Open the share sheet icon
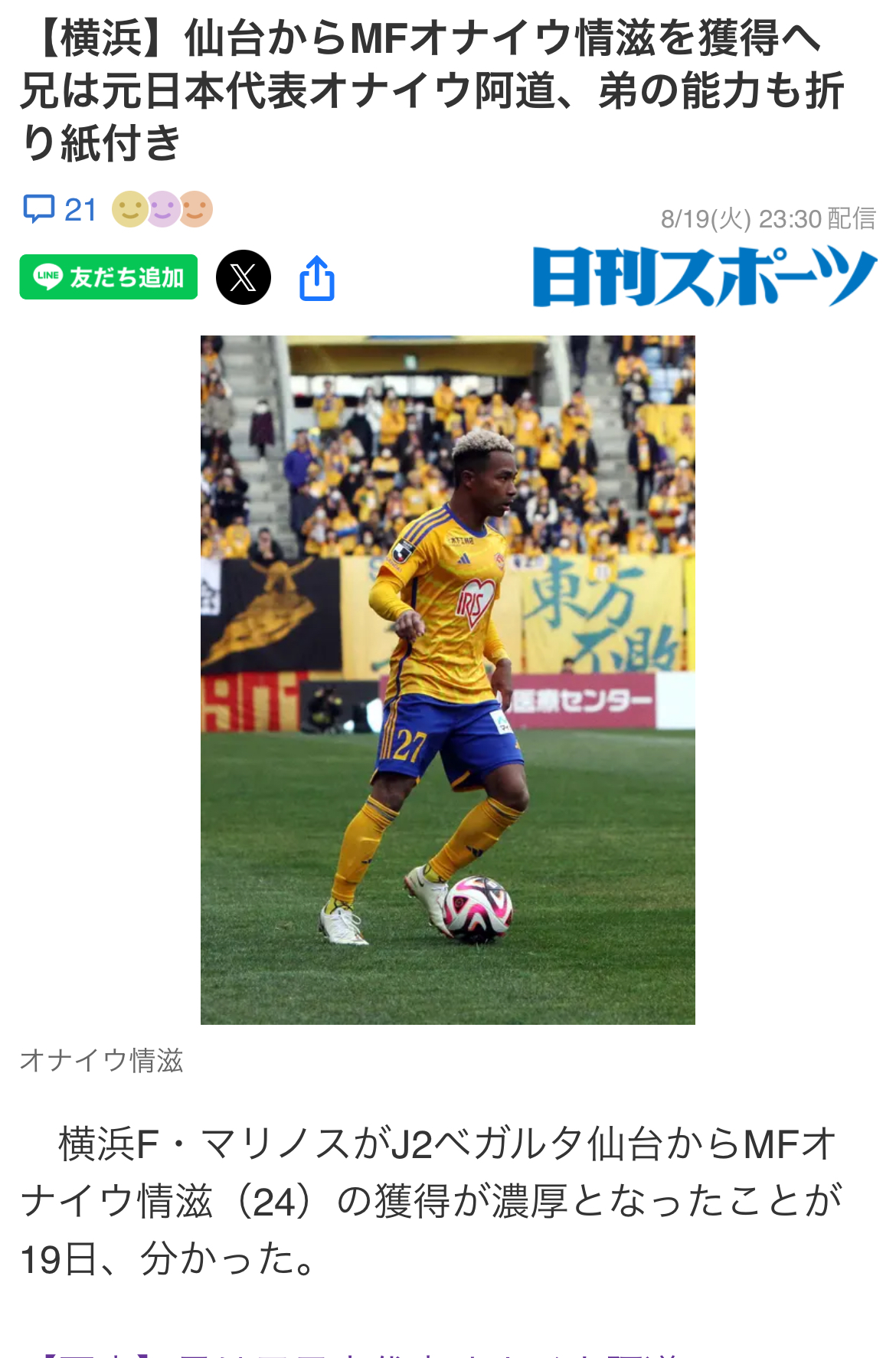 317,277
